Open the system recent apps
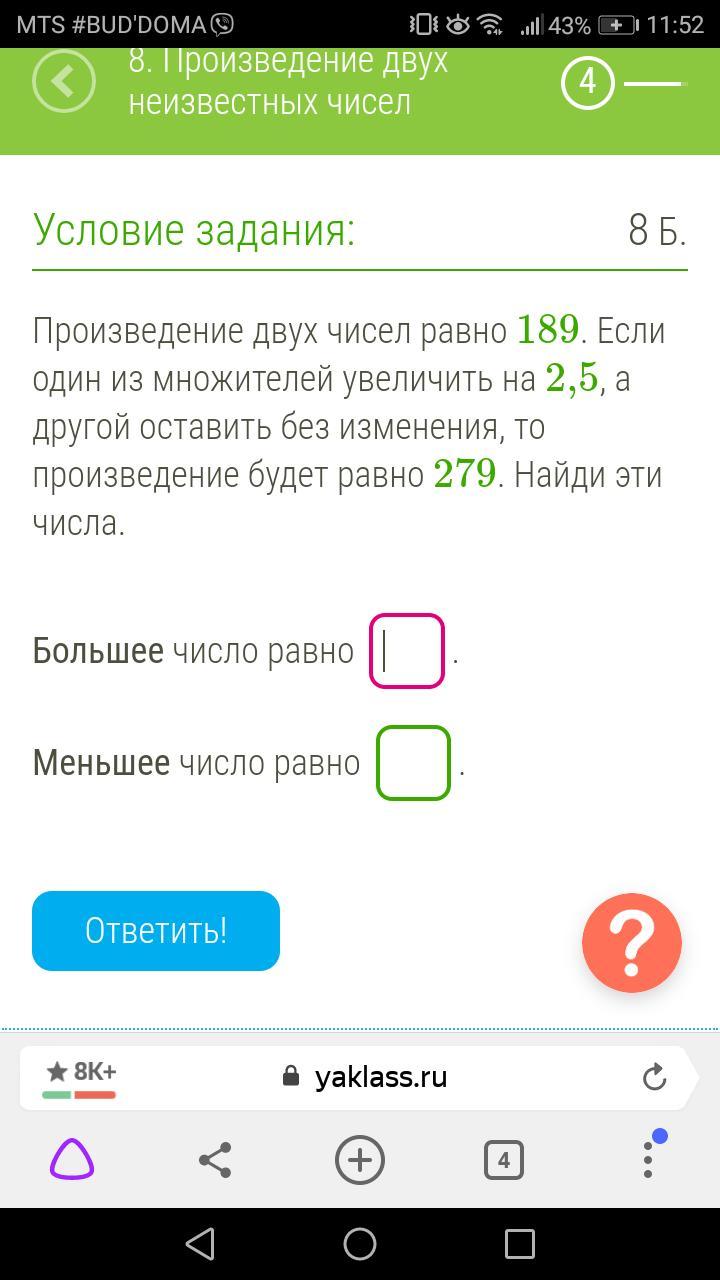The image size is (720, 1280). pyautogui.click(x=520, y=1244)
